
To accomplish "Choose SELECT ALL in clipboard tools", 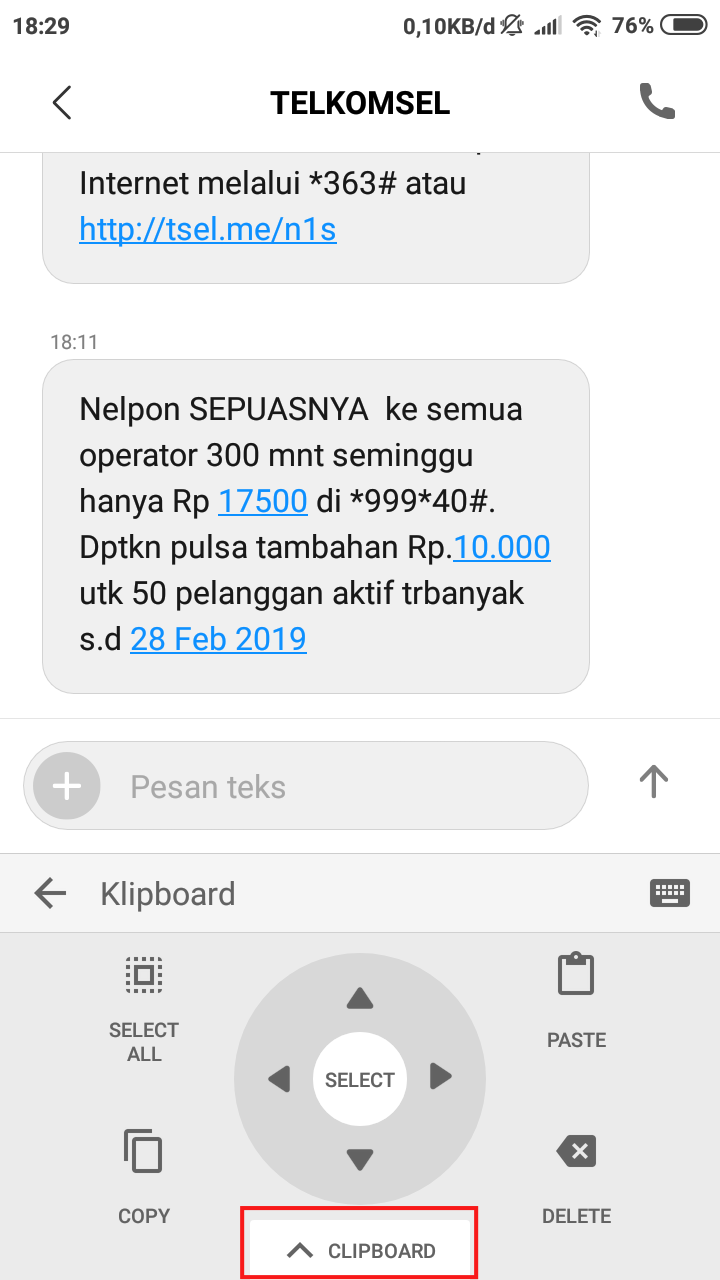I will coord(144,1008).
